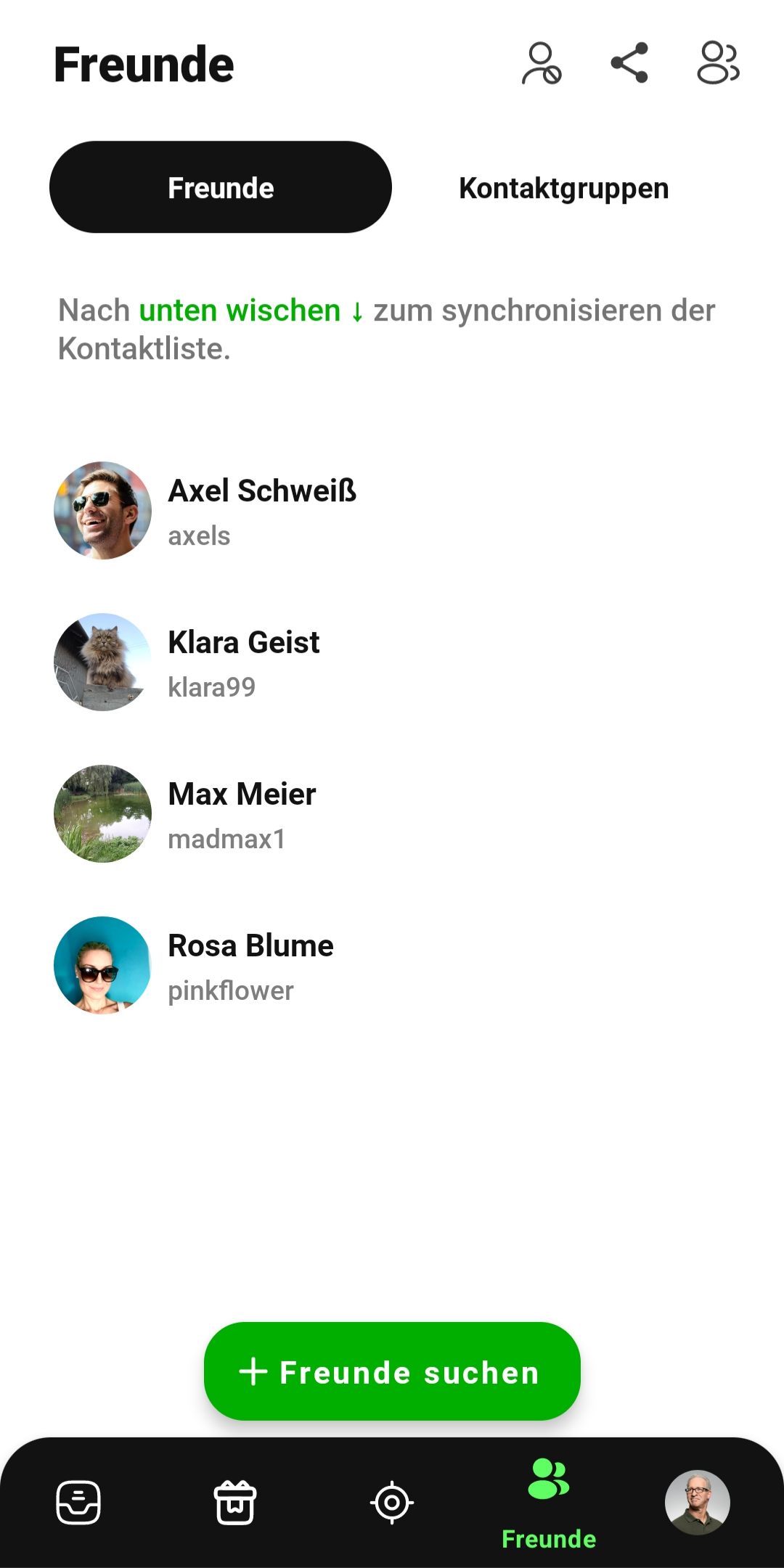The image size is (784, 1568).
Task: Tap the Freunde suchen button
Action: pyautogui.click(x=392, y=1371)
